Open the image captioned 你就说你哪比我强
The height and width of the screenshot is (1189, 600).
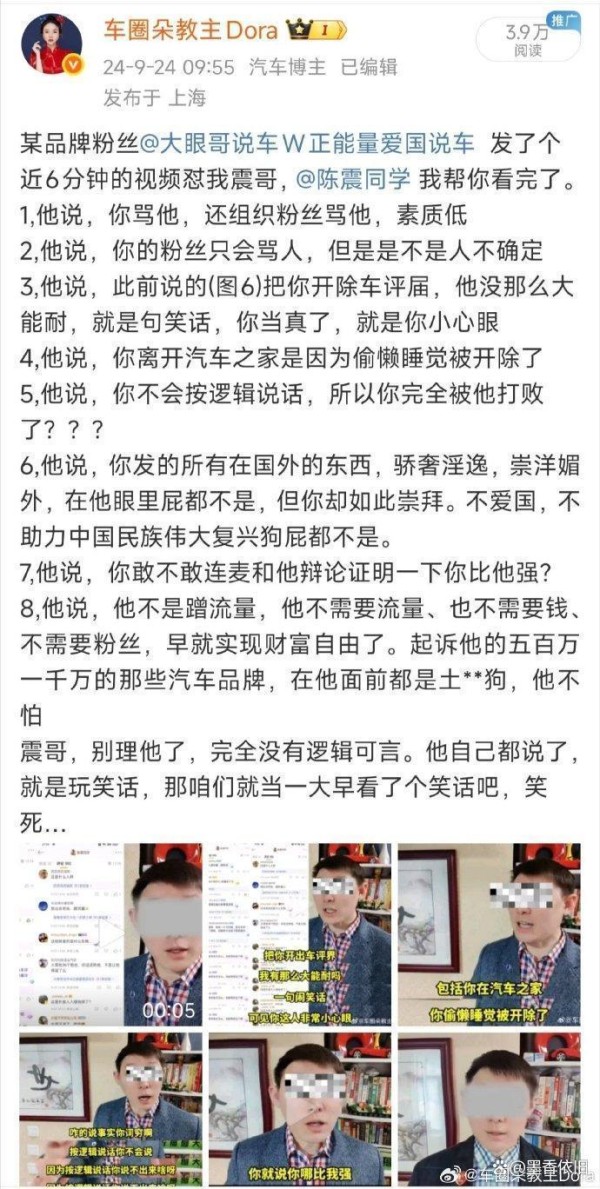(299, 1110)
